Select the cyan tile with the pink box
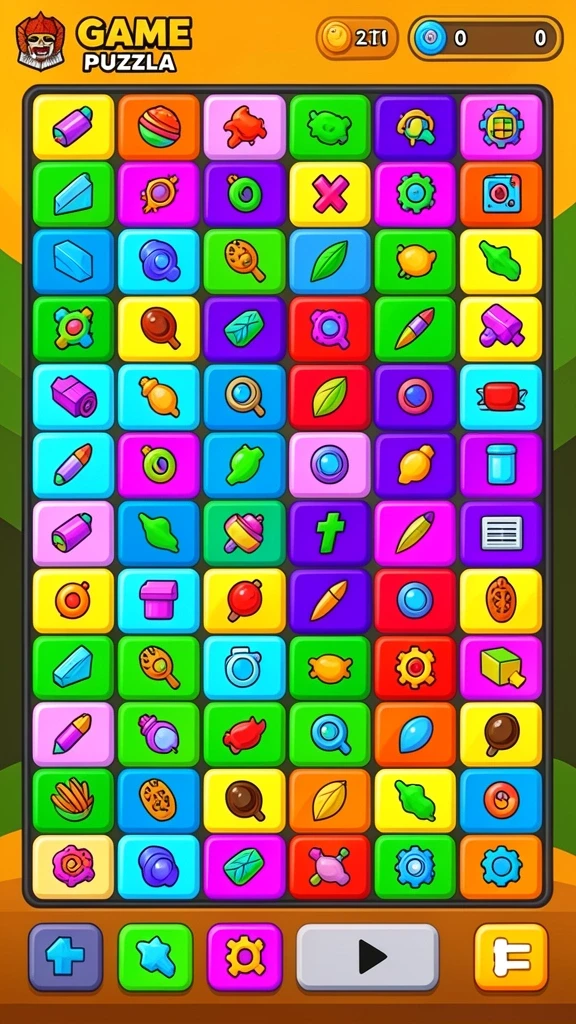576x1024 pixels. pos(159,601)
